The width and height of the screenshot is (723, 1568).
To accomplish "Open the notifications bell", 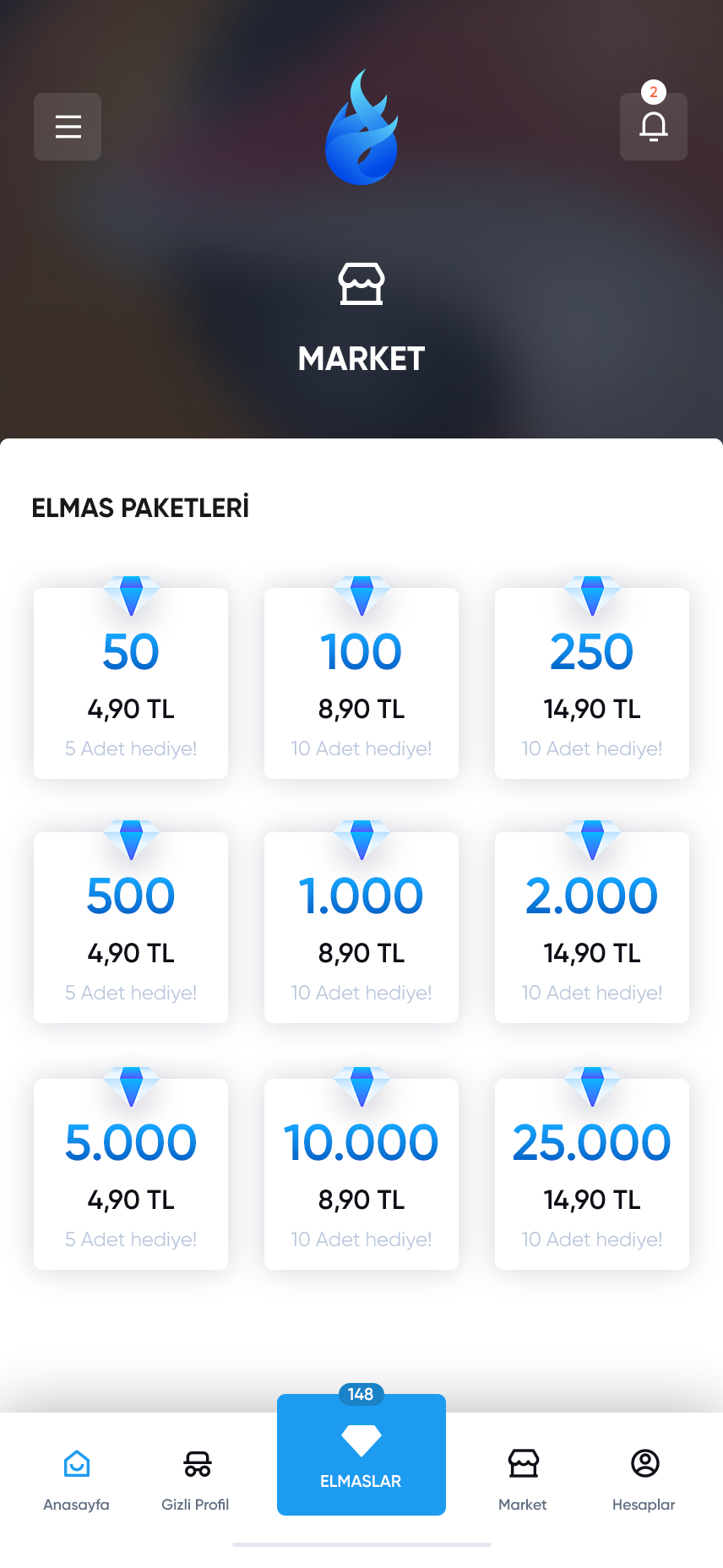I will pyautogui.click(x=653, y=127).
